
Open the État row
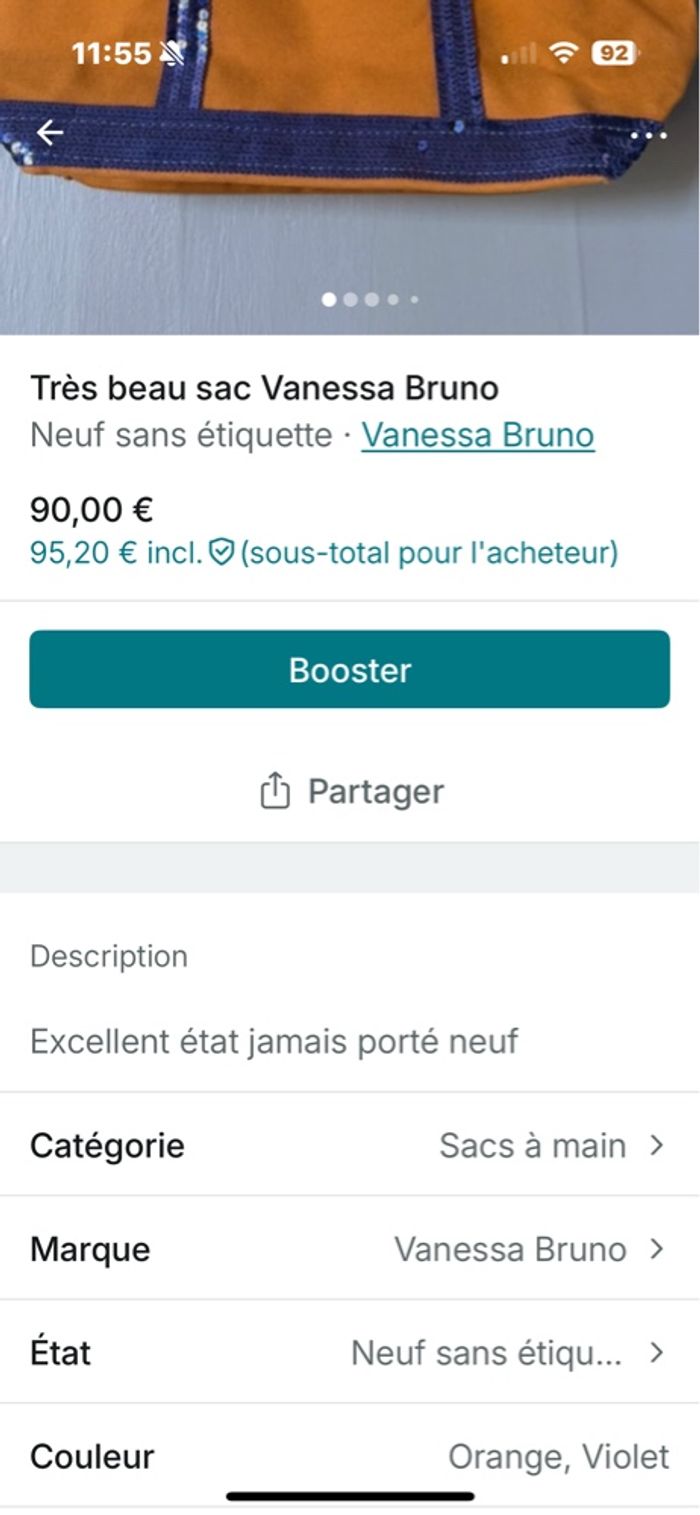(x=349, y=1353)
